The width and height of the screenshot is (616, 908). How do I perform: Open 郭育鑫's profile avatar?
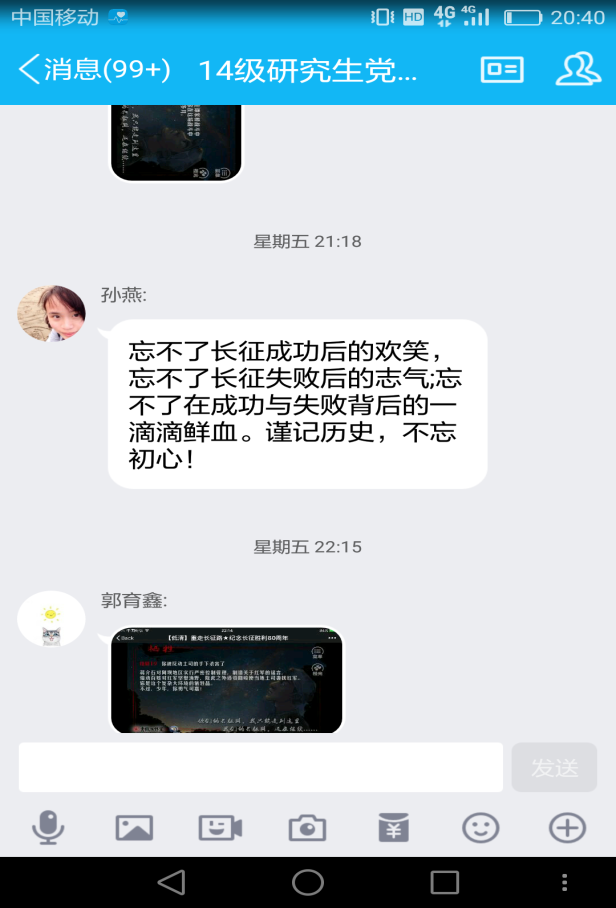[51, 619]
